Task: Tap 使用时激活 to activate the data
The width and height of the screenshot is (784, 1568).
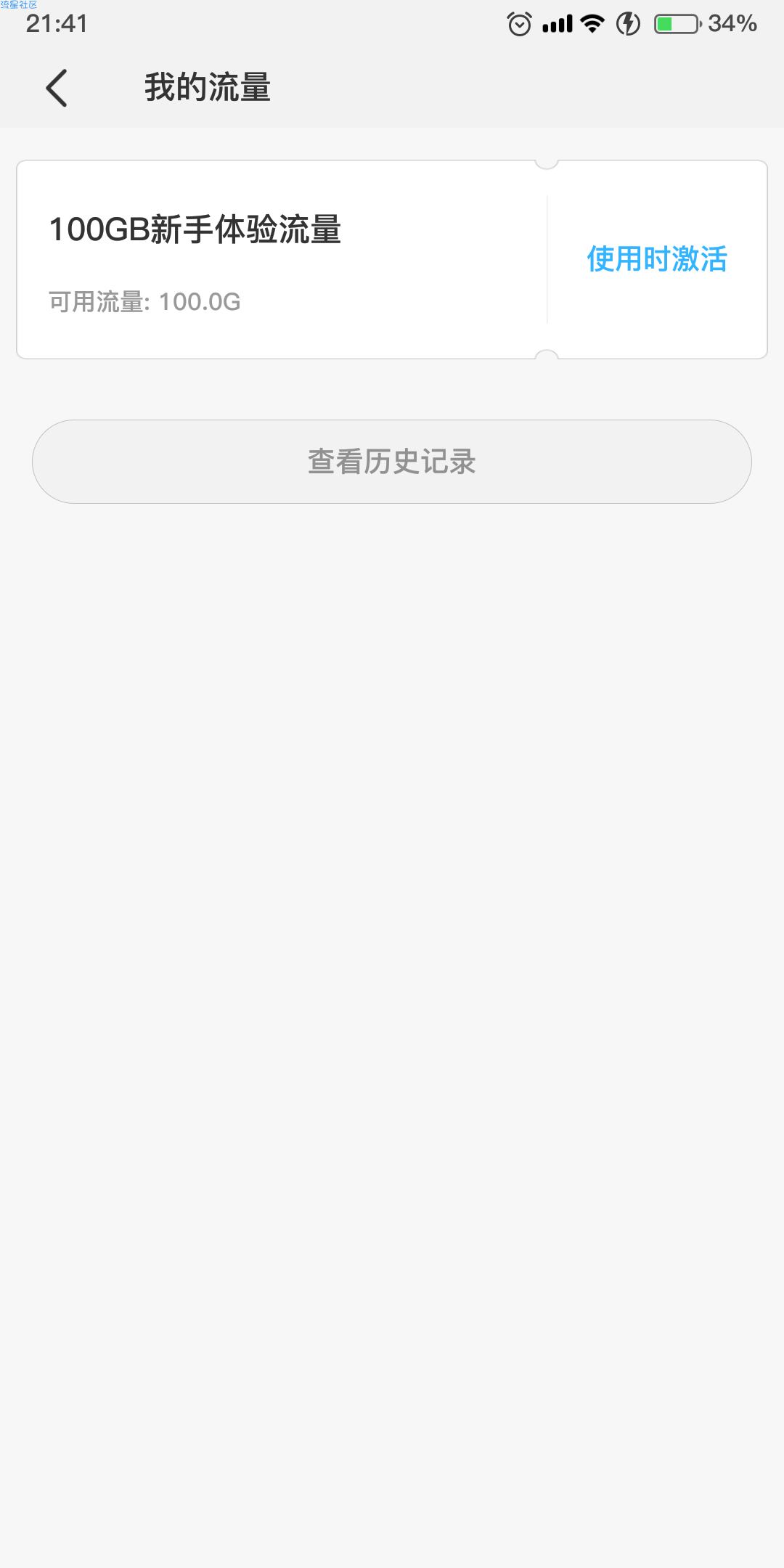Action: (657, 259)
